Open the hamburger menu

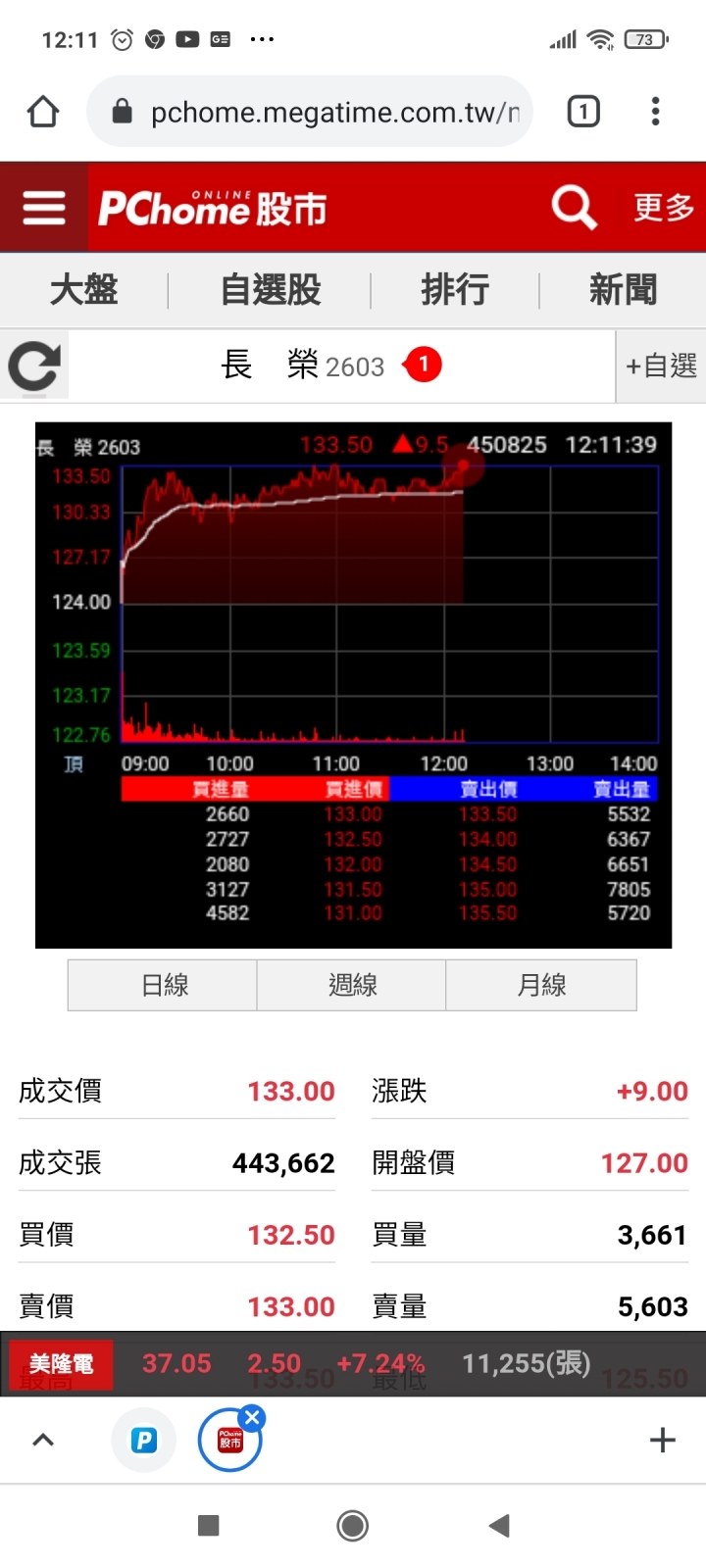click(x=44, y=208)
